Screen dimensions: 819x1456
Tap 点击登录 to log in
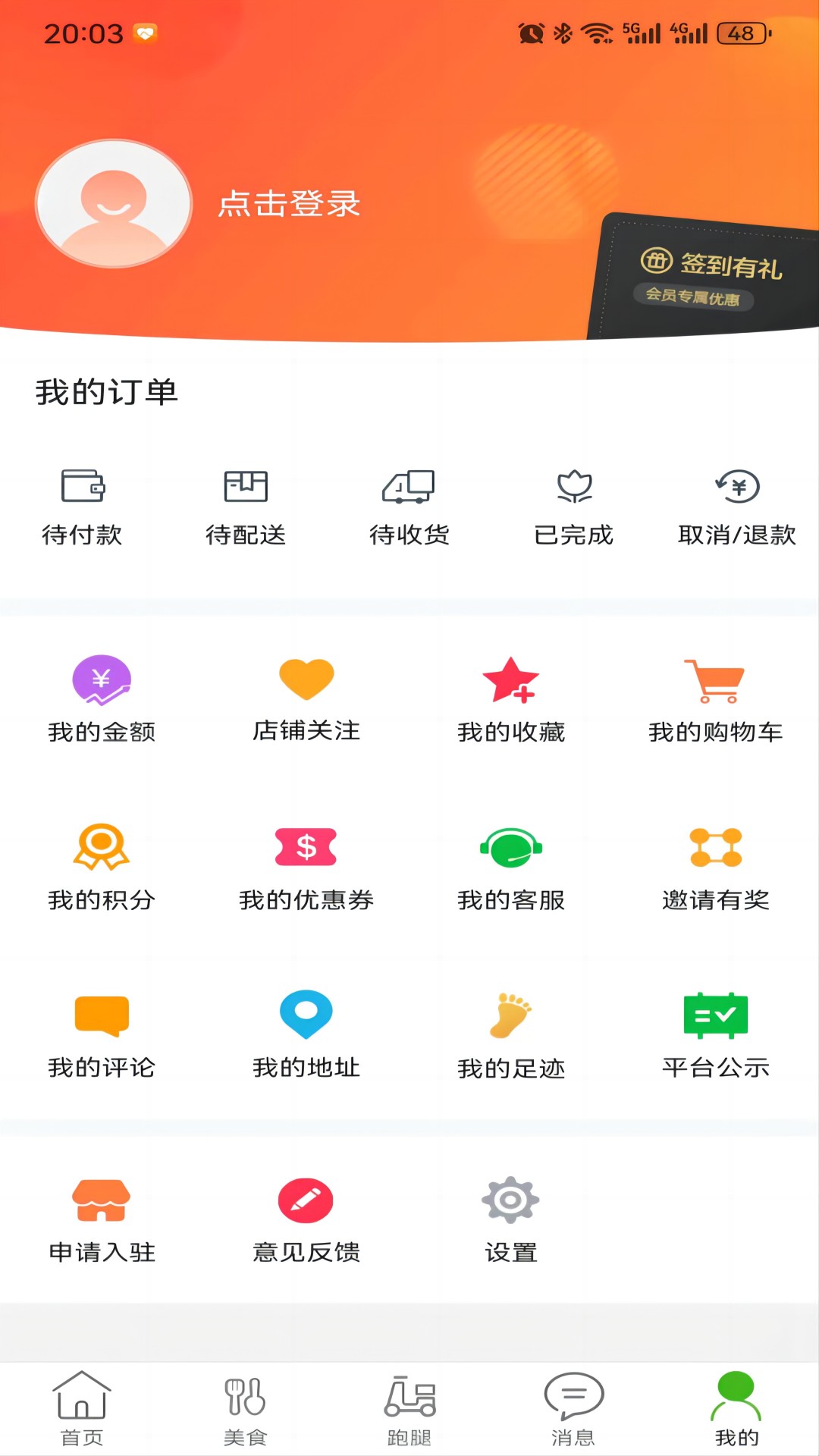[289, 203]
